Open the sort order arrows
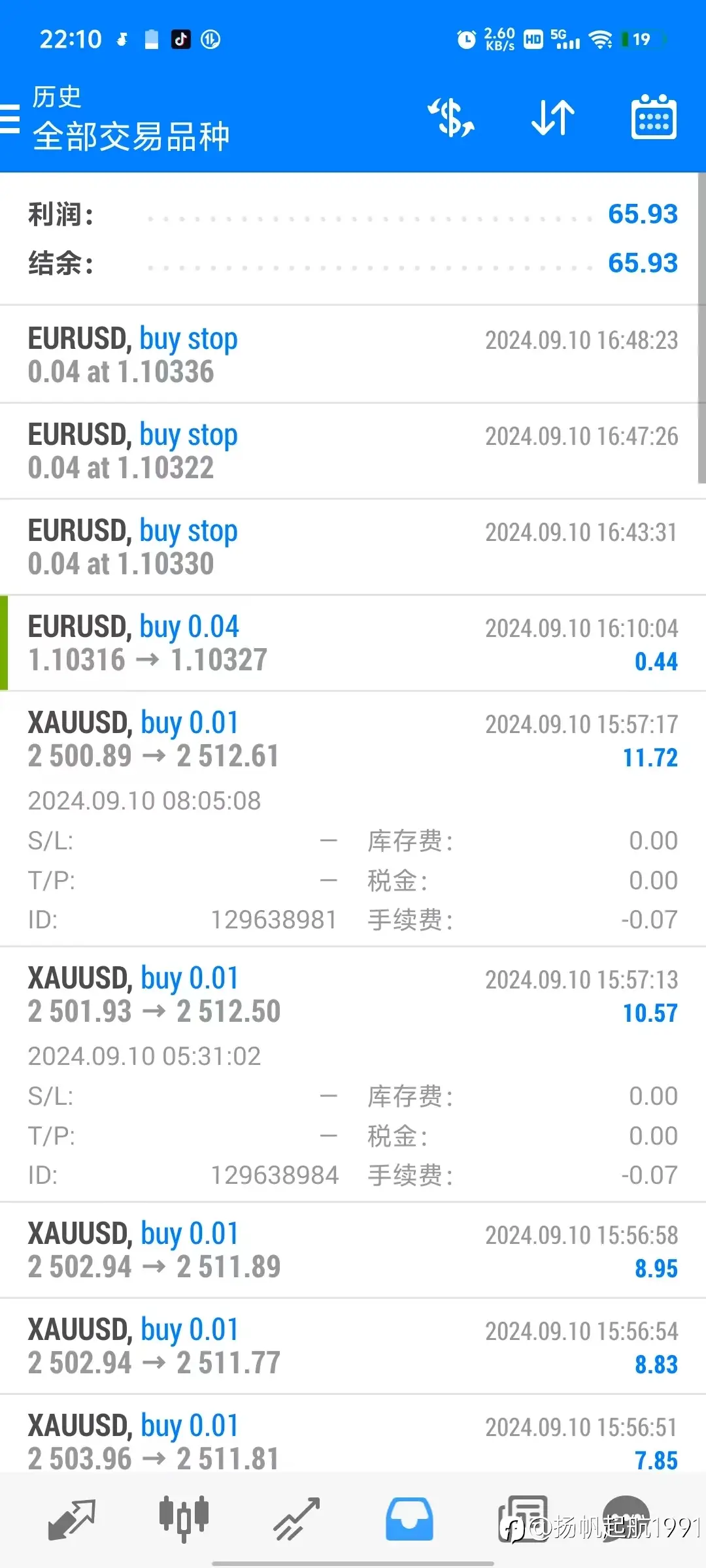 [x=553, y=118]
